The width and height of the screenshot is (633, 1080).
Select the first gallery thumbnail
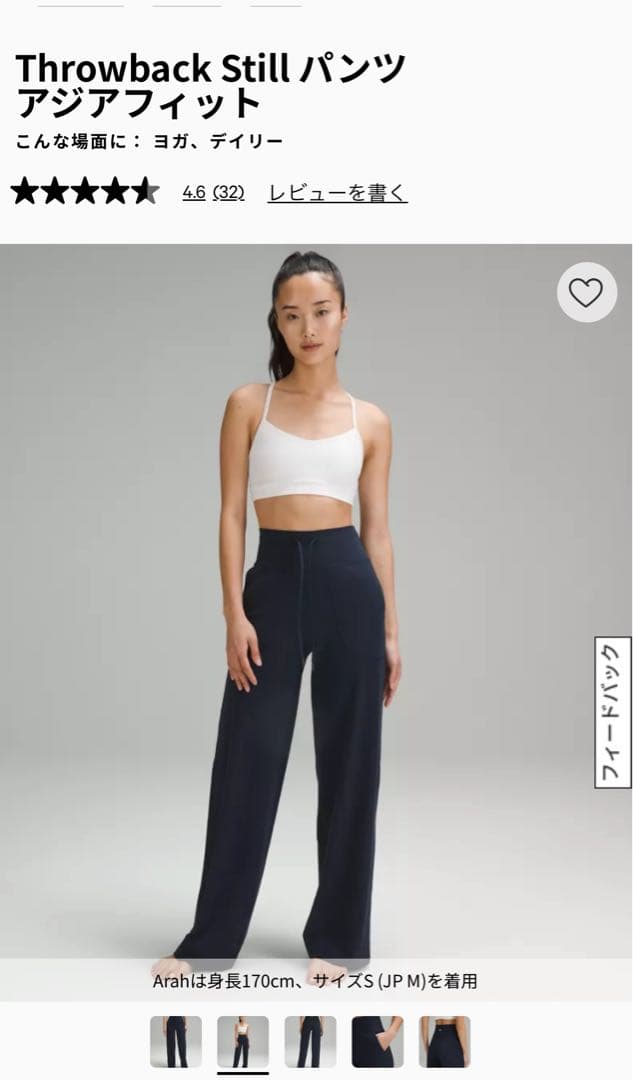tap(176, 1042)
